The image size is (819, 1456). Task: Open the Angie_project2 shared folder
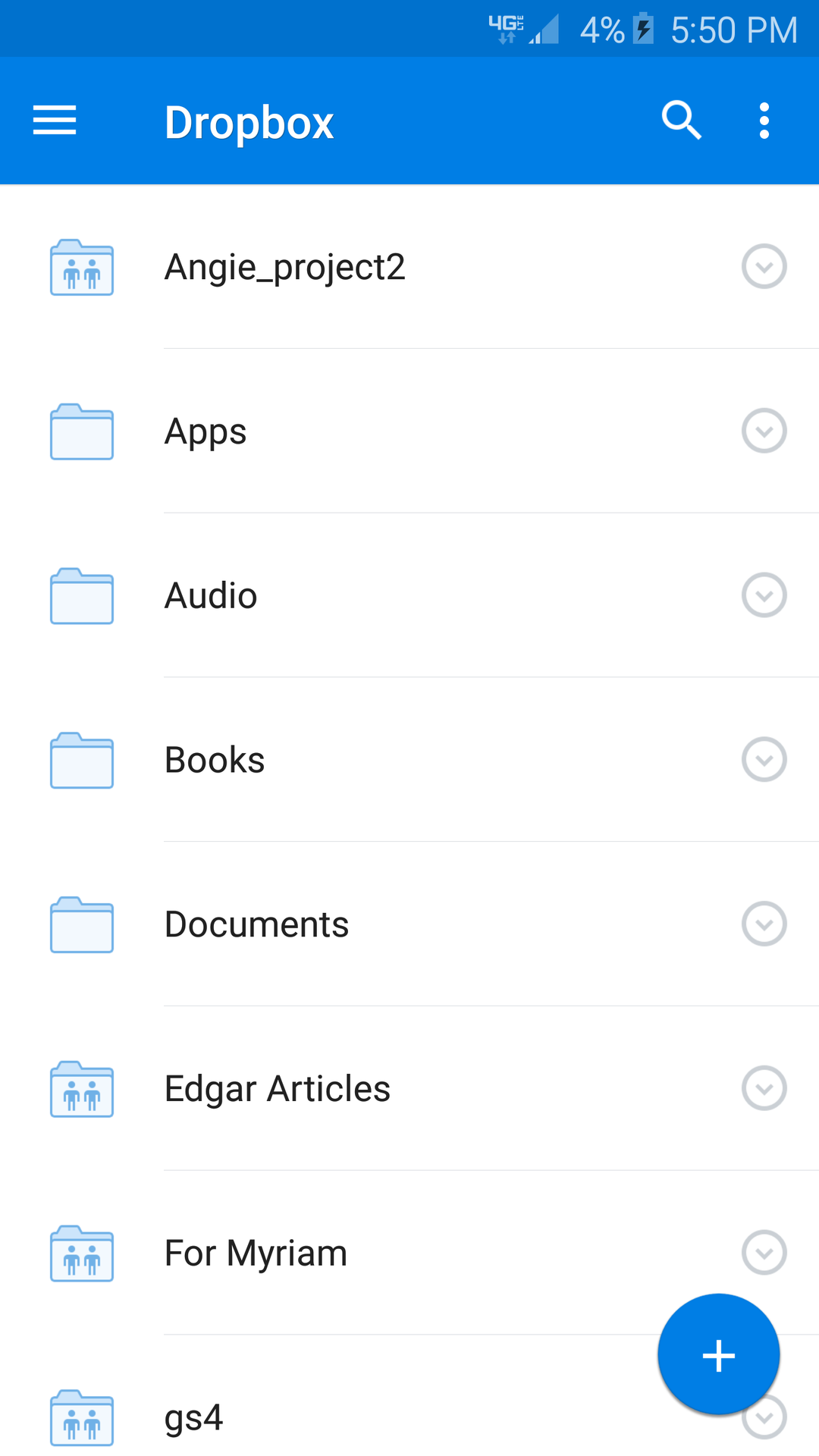pyautogui.click(x=285, y=267)
